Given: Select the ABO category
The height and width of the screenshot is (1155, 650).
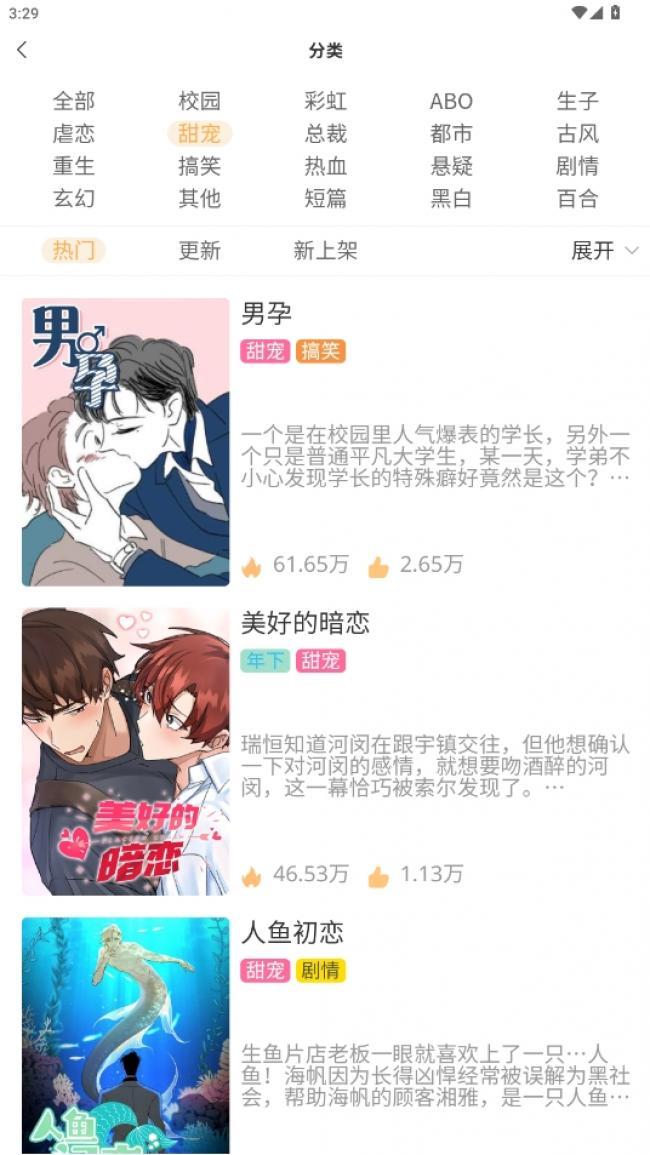Looking at the screenshot, I should [451, 101].
